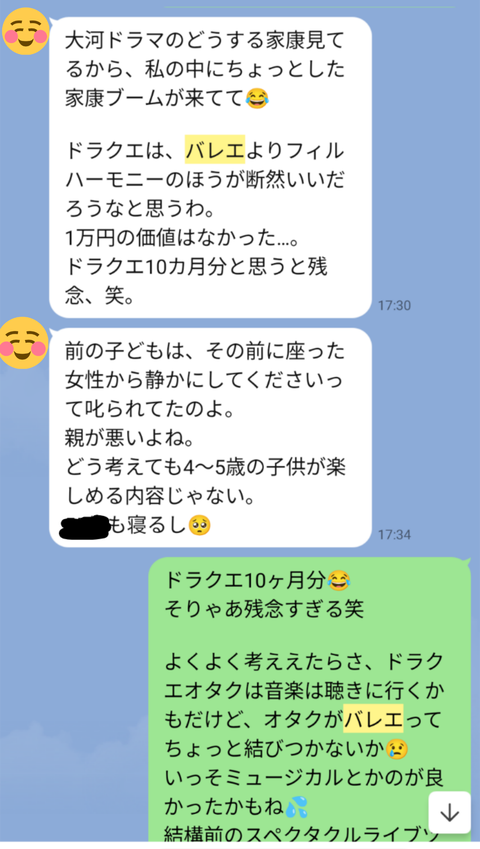Open sender's profile avatar beside 17:34 message
Image resolution: width=480 pixels, height=849 pixels.
pos(24,343)
